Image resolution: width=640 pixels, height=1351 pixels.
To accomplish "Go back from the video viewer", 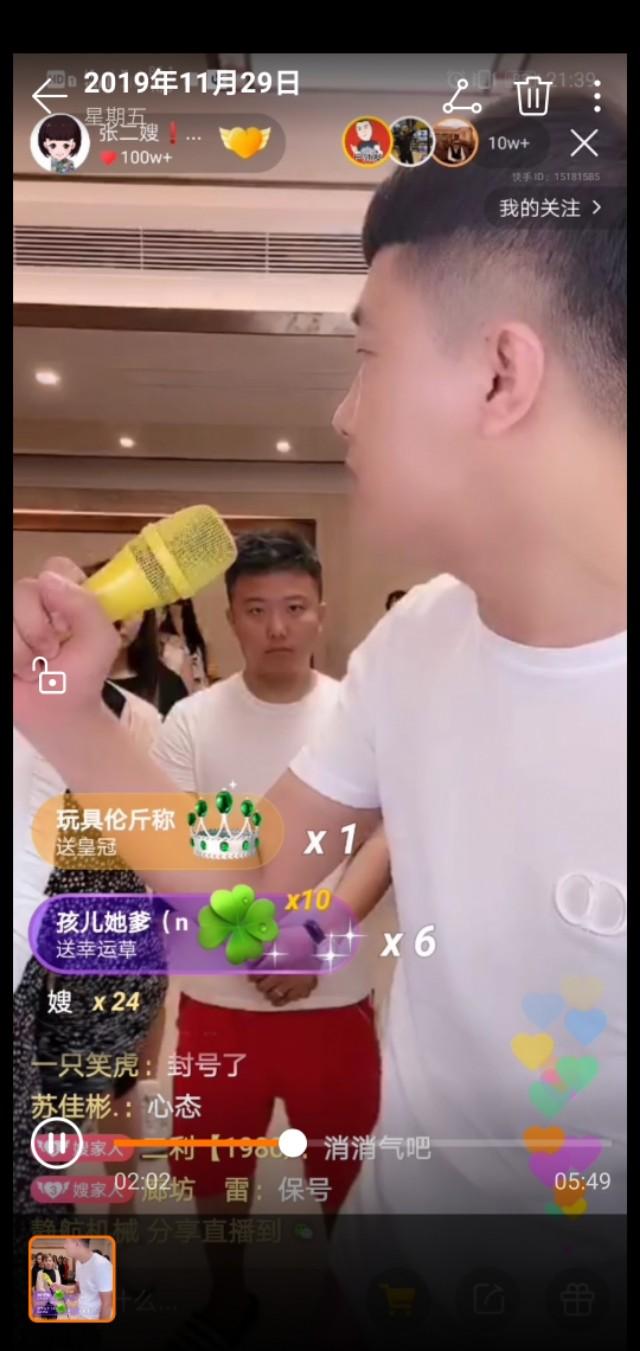I will (x=47, y=96).
